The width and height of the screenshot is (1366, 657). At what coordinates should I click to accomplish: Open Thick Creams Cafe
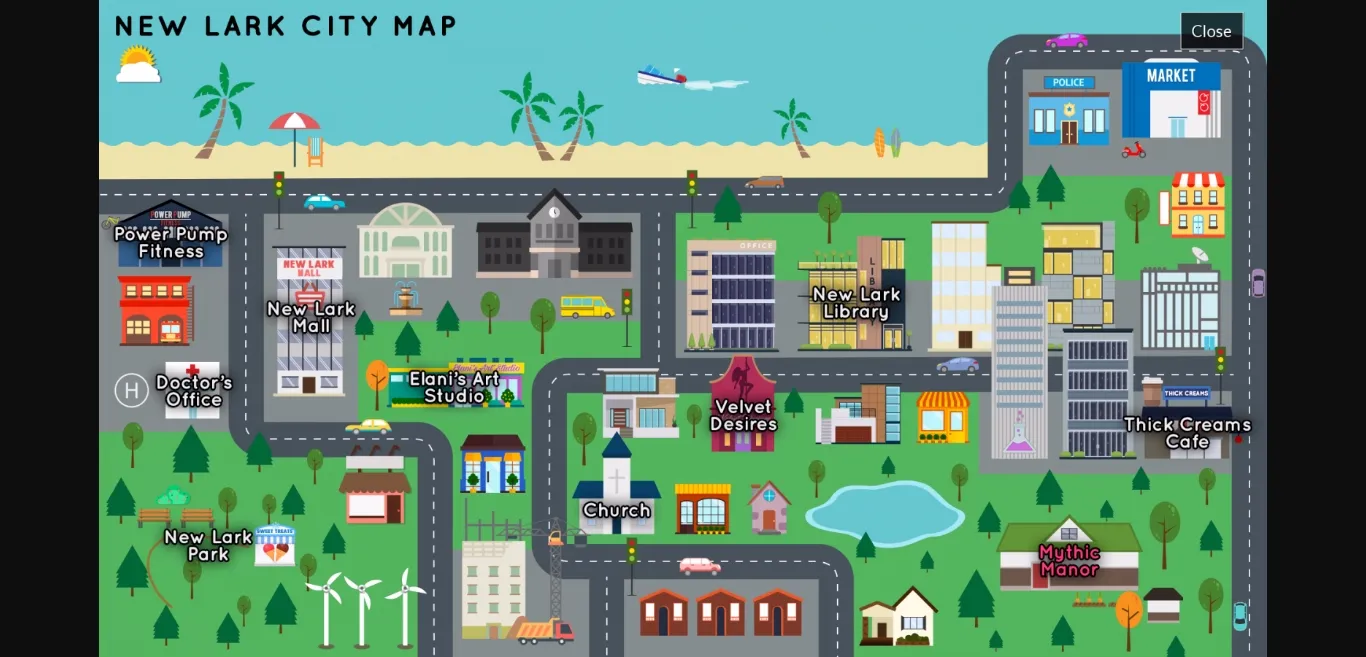click(x=1187, y=432)
